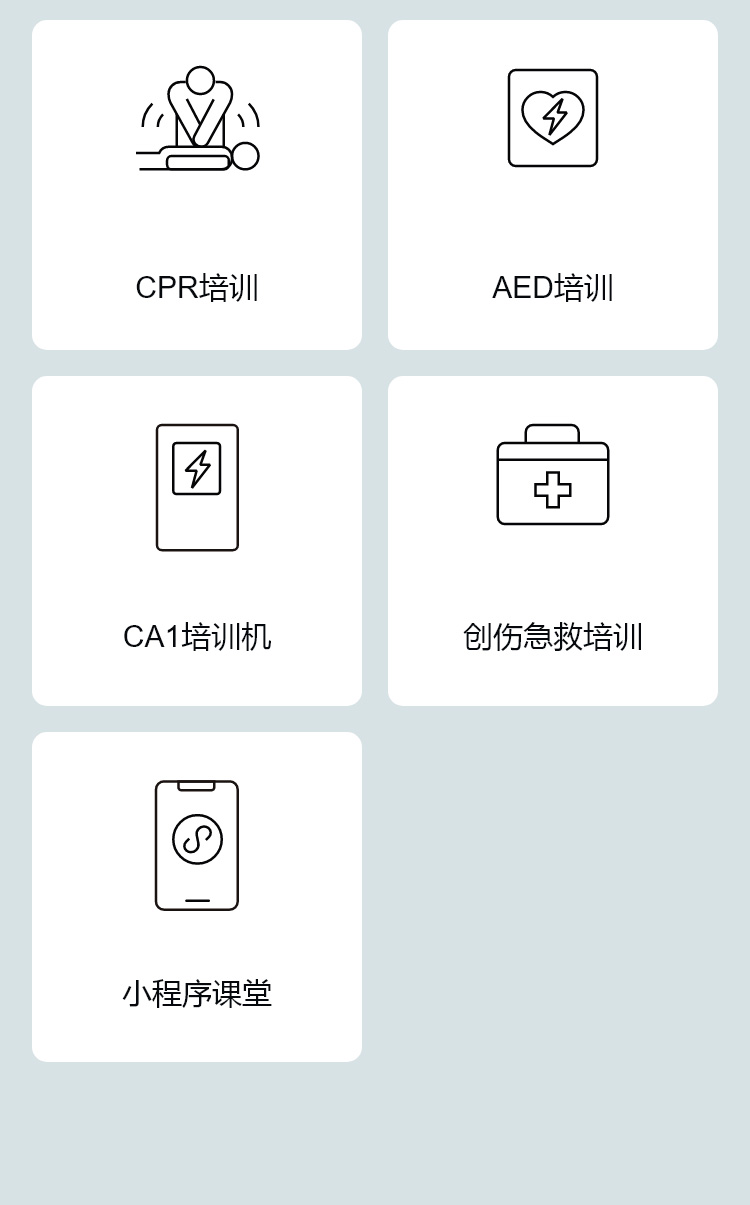Open the 小程序课堂 card
This screenshot has height=1205, width=750.
click(x=197, y=897)
